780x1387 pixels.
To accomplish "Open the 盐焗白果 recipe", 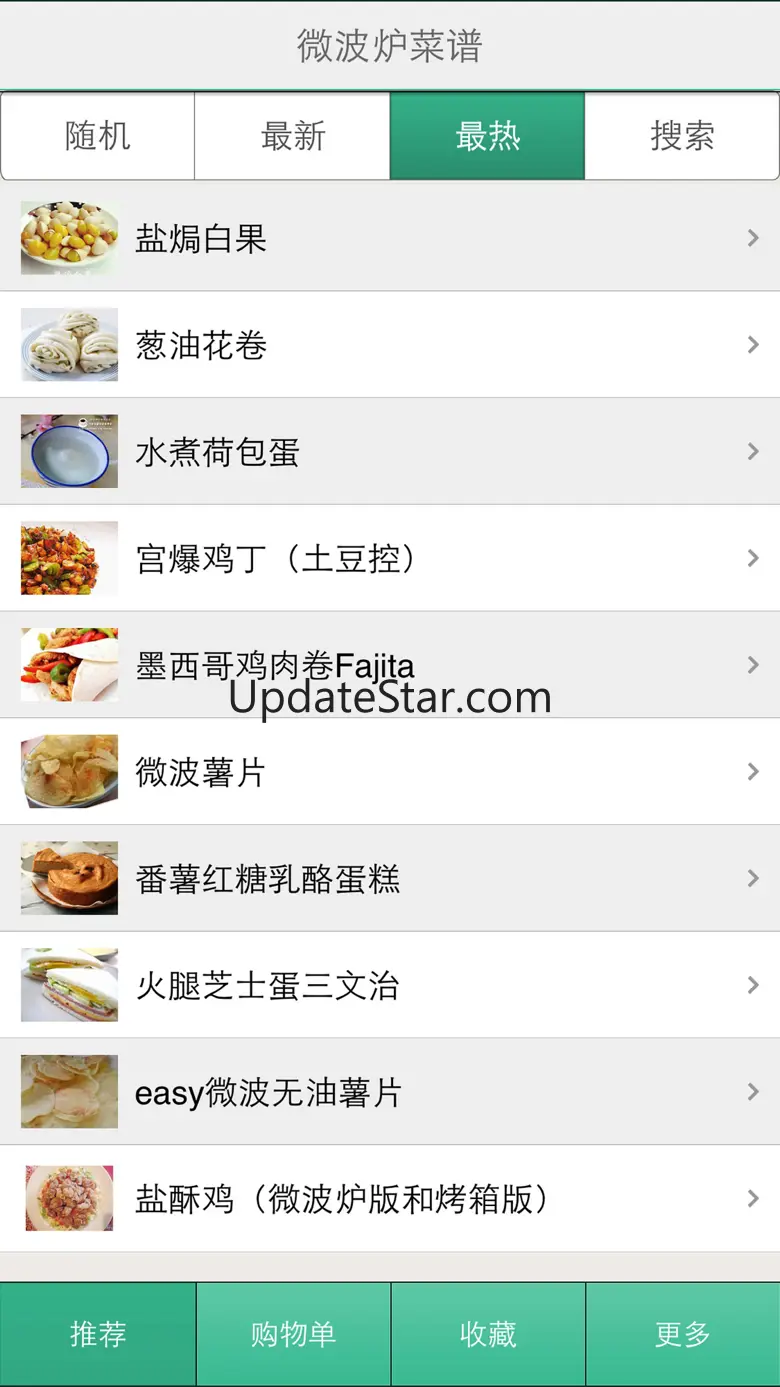I will (x=390, y=238).
